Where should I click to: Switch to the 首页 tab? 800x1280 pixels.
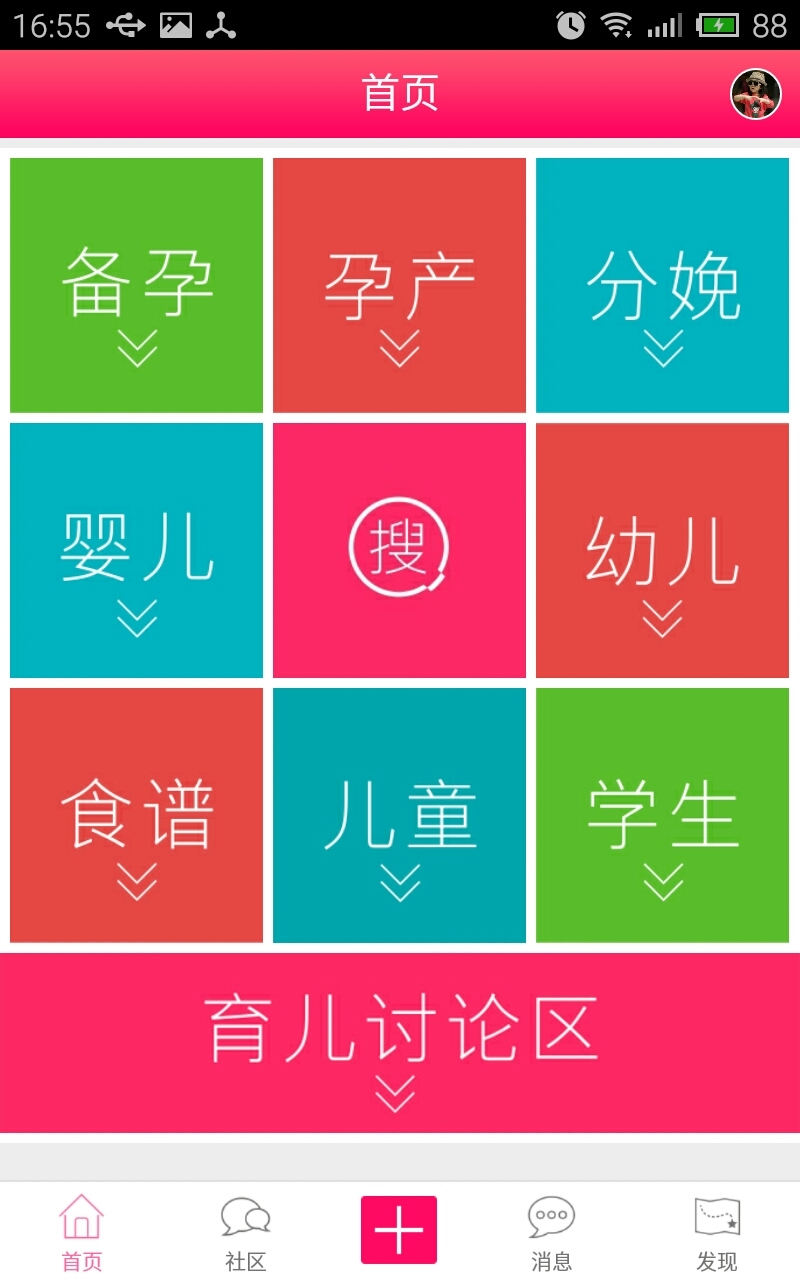pos(82,1232)
